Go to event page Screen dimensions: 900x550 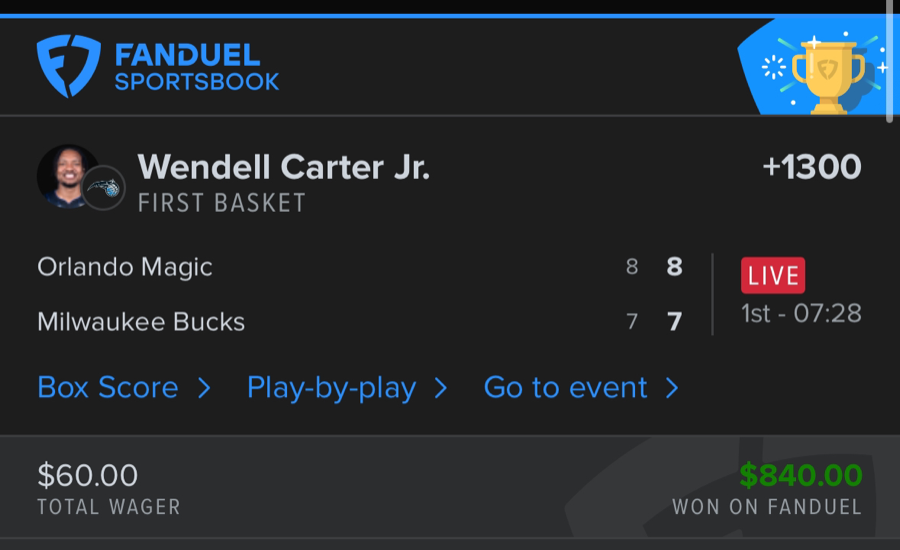tap(580, 388)
